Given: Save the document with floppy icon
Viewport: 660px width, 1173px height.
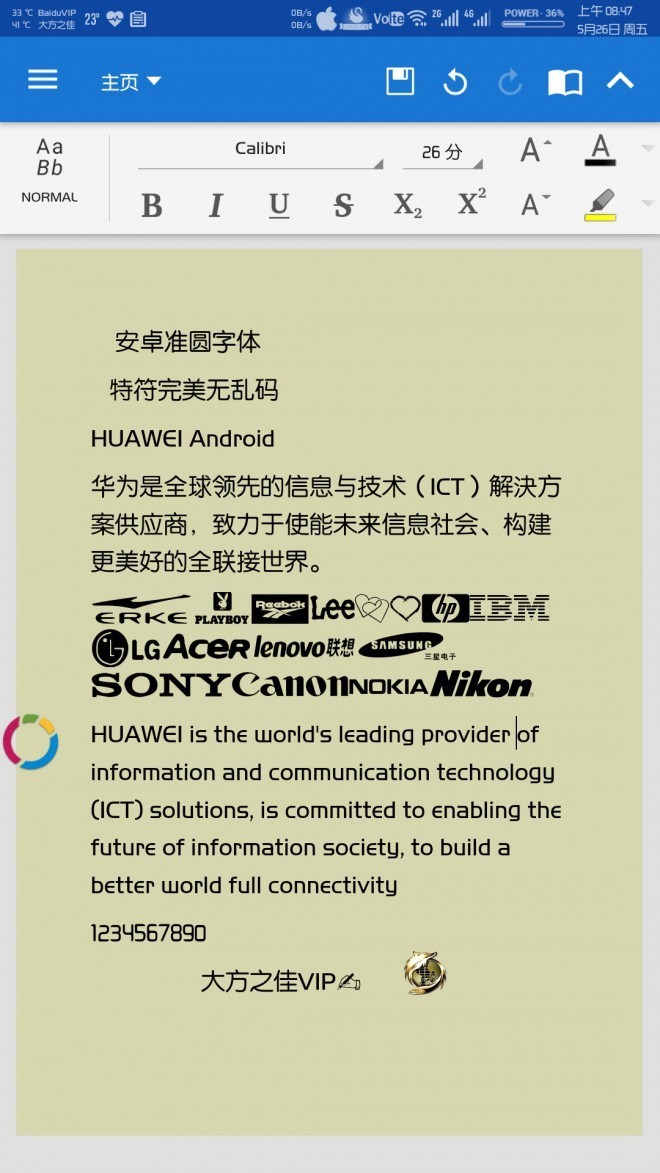Looking at the screenshot, I should [400, 81].
